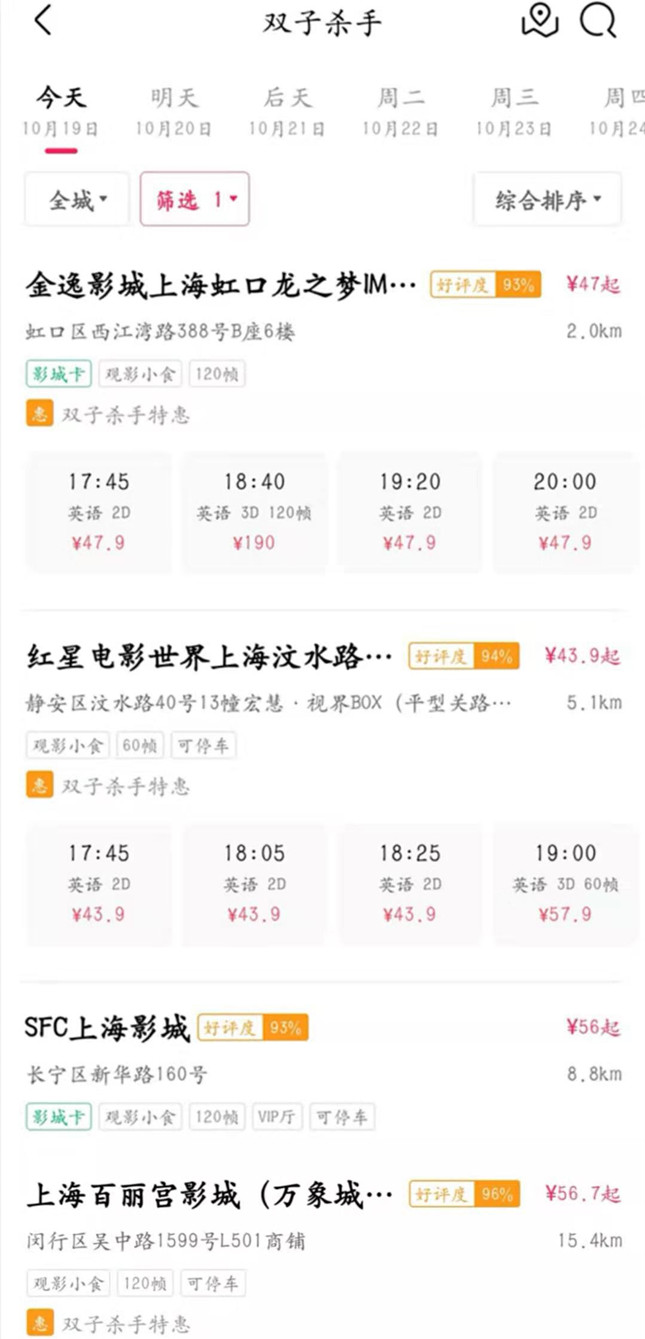Go back from 双子杀手 page
Viewport: 645px width, 1339px height.
pyautogui.click(x=42, y=21)
